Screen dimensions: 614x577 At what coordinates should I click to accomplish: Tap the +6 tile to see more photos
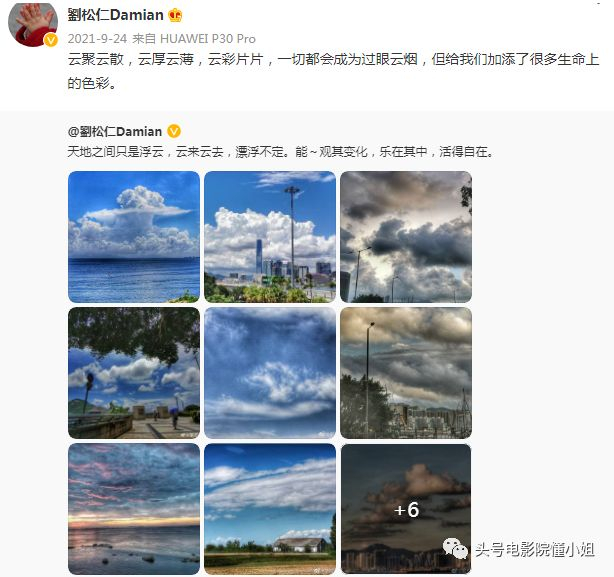point(406,508)
